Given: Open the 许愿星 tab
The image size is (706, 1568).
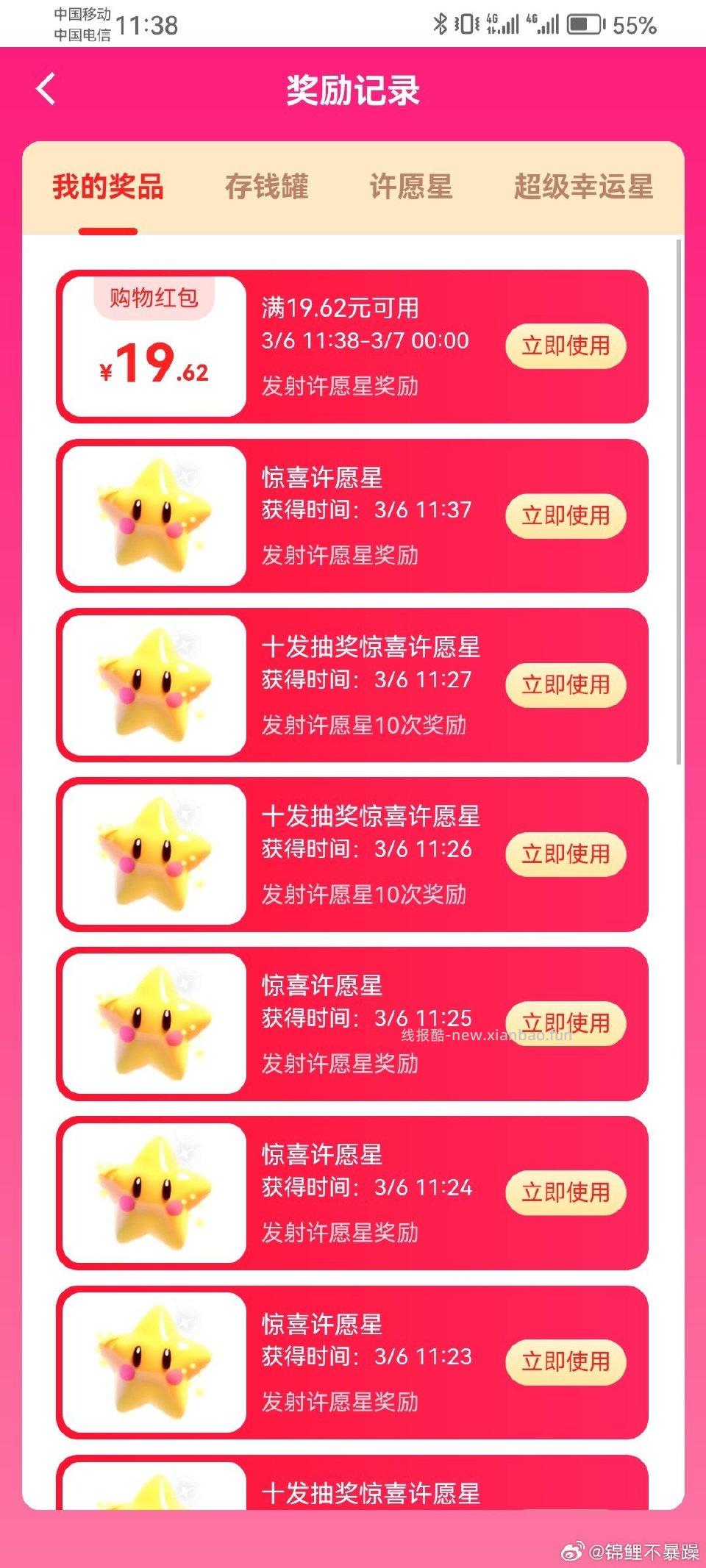Looking at the screenshot, I should (410, 187).
